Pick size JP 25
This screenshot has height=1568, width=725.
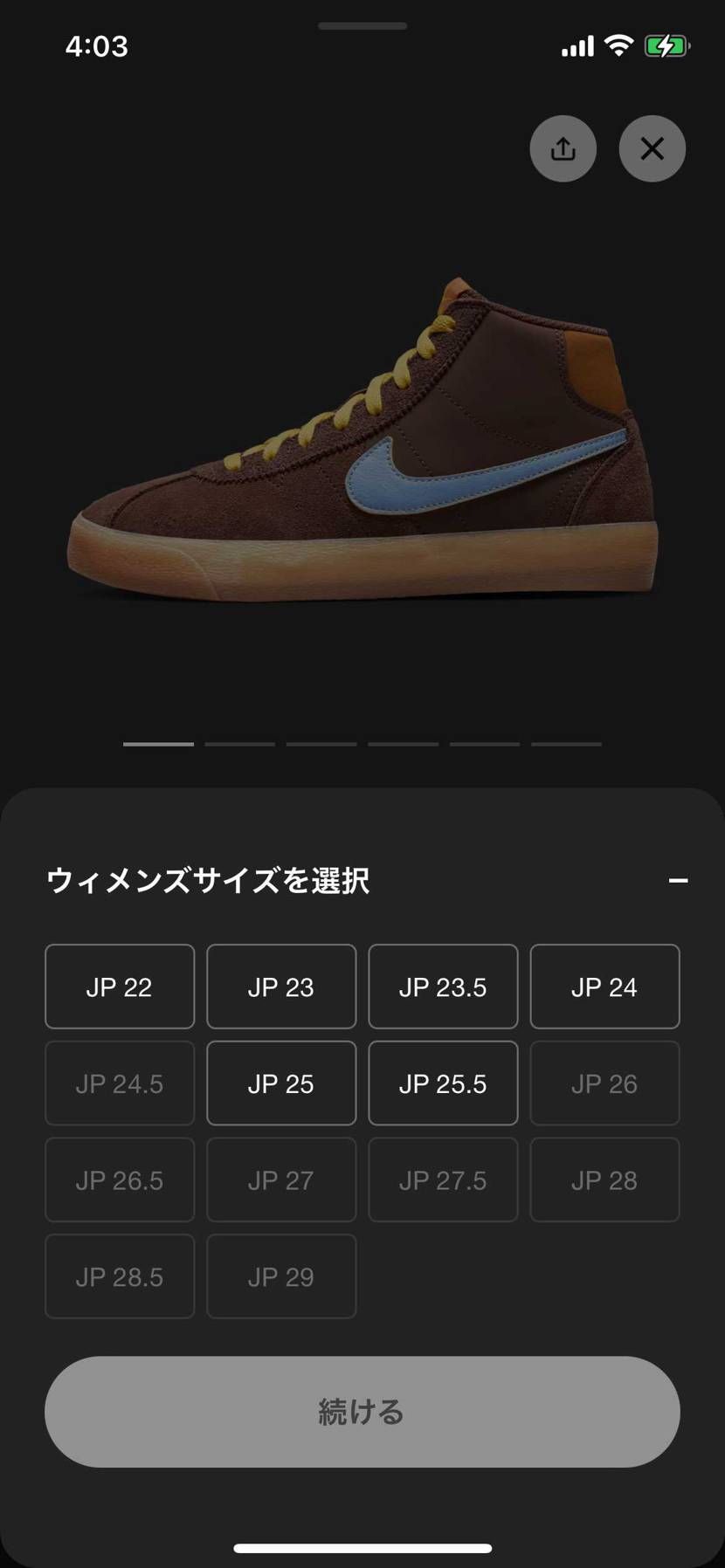point(280,1083)
